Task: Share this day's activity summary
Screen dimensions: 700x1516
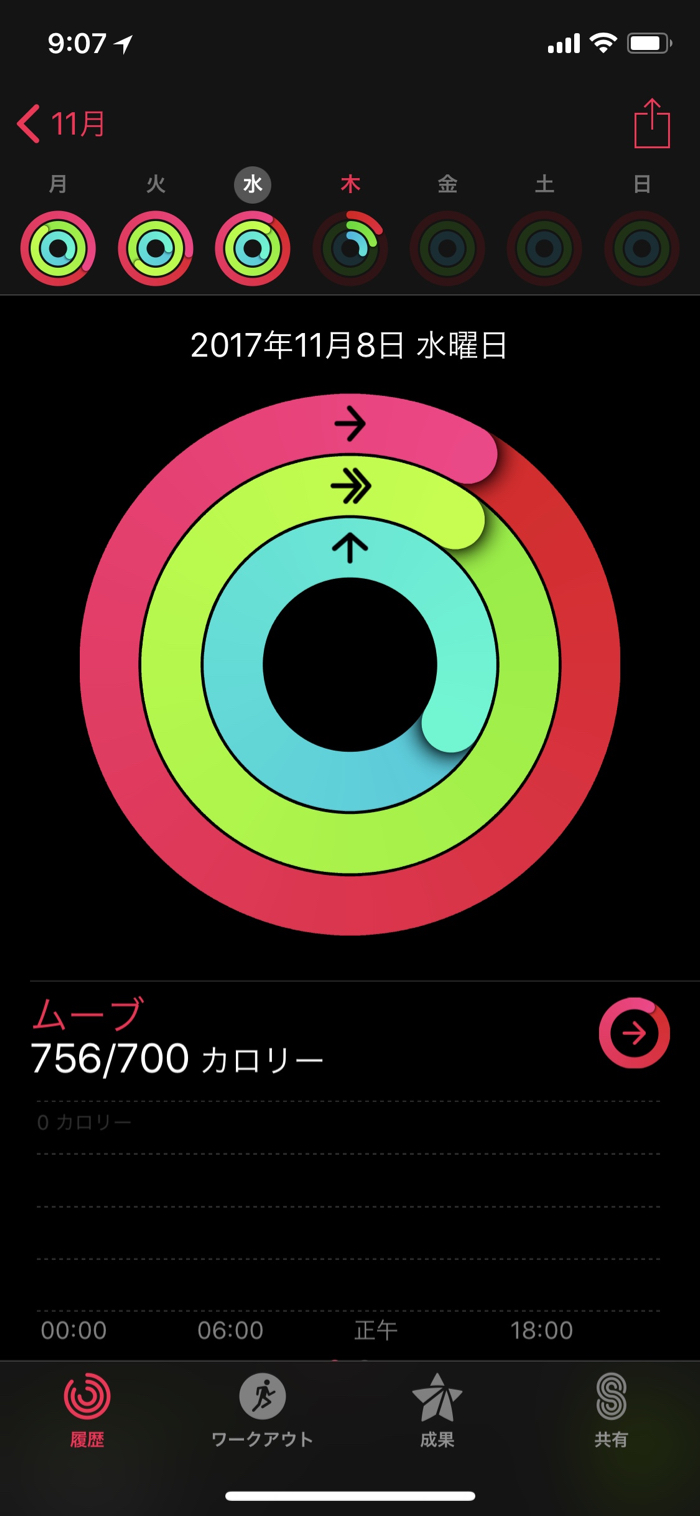Action: click(x=651, y=125)
